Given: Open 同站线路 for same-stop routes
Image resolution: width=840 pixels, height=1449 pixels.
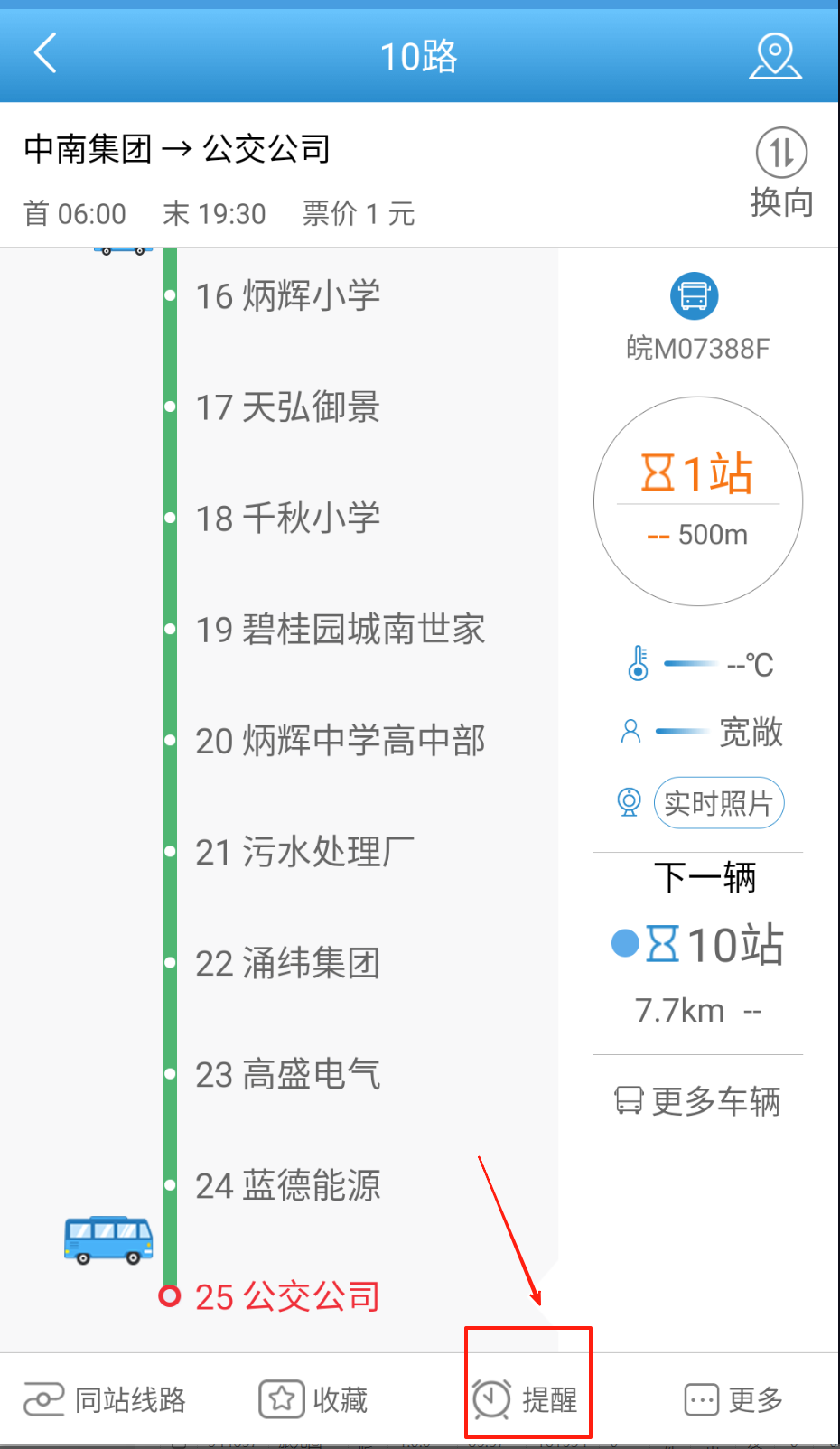Looking at the screenshot, I should (x=105, y=1400).
